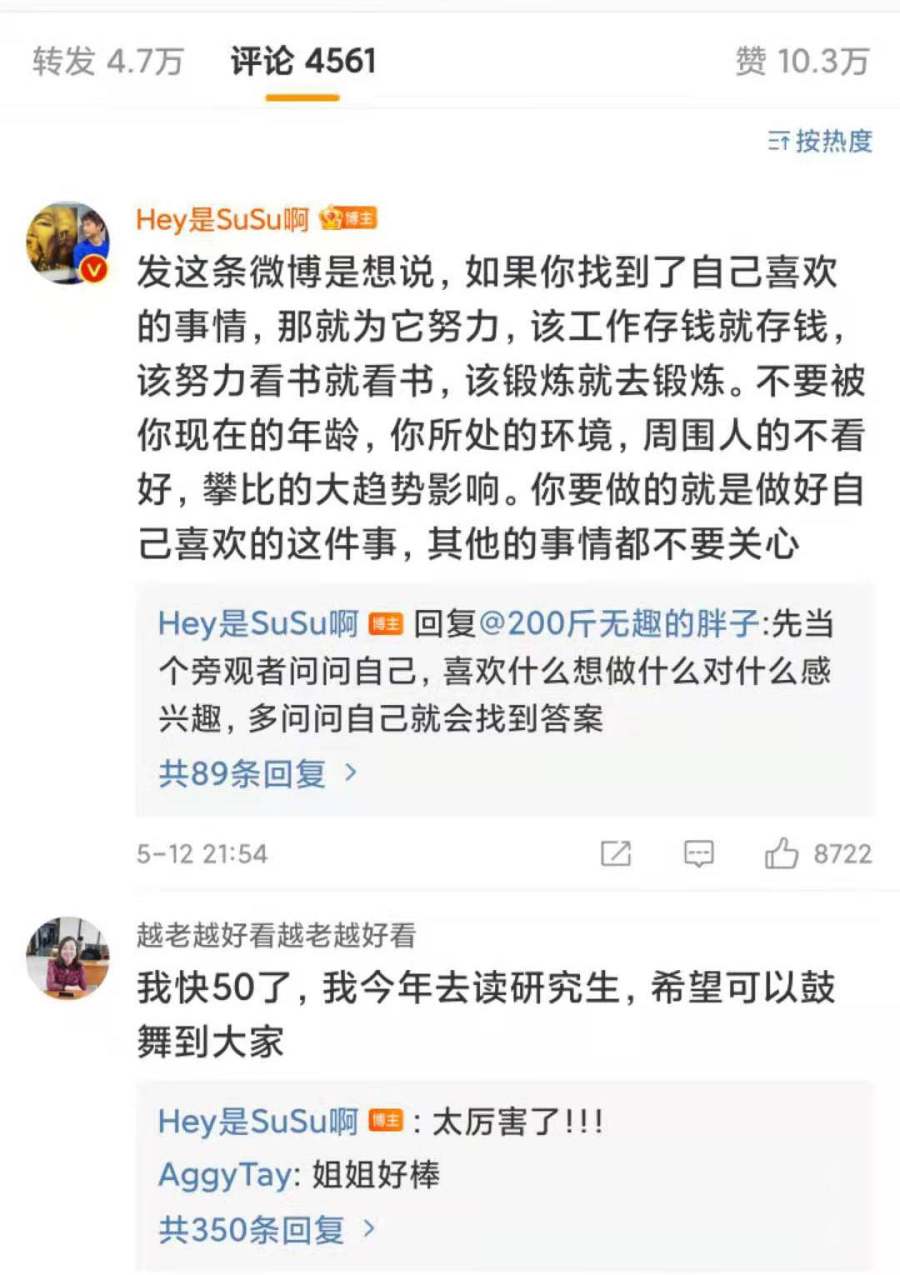Open the 赞 10.3万 tab
Screen dimensions: 900x1275
pyautogui.click(x=802, y=62)
